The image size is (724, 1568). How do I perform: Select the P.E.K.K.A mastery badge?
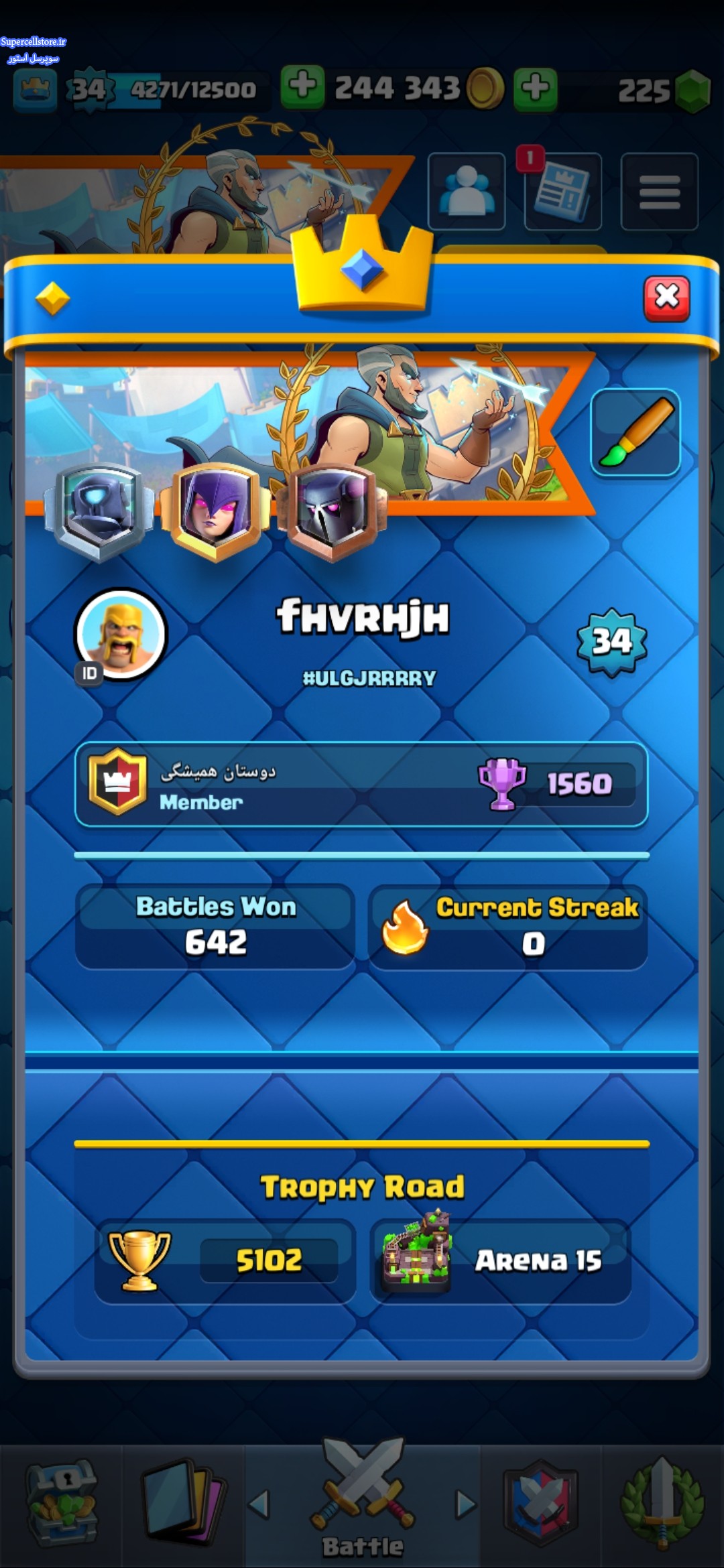333,512
